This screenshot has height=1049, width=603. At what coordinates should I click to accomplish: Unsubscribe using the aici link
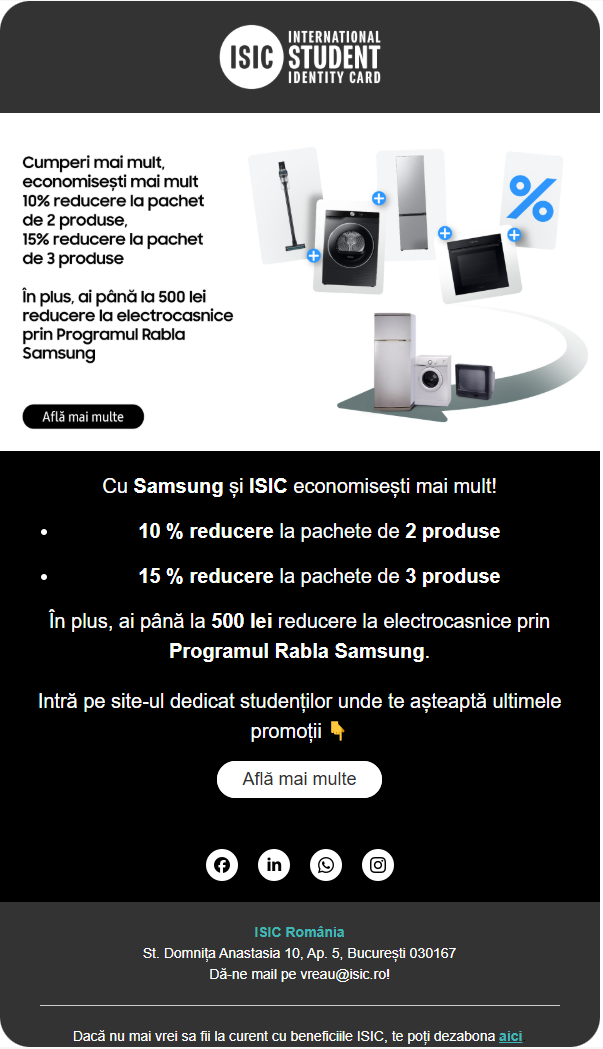[x=510, y=1036]
